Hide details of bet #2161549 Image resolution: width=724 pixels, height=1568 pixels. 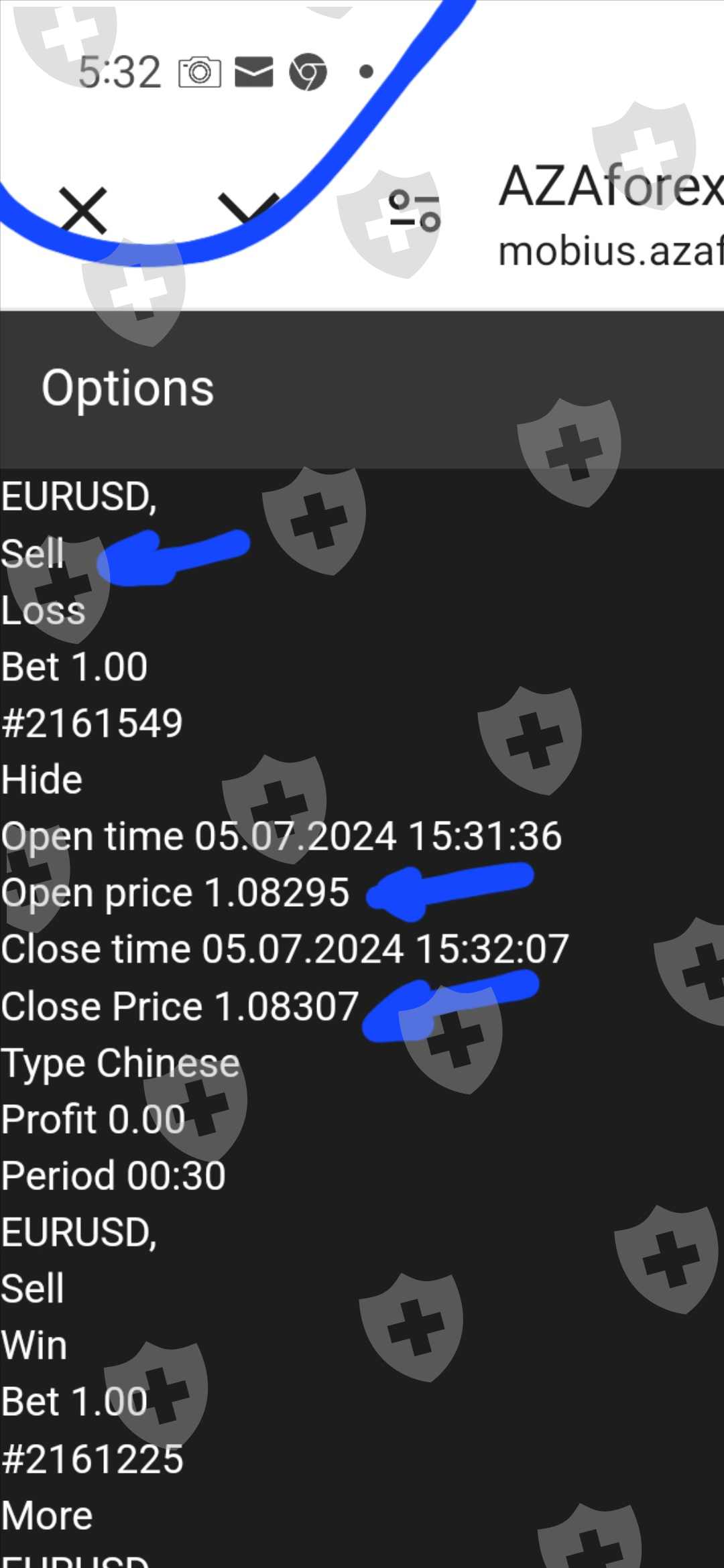click(x=42, y=780)
